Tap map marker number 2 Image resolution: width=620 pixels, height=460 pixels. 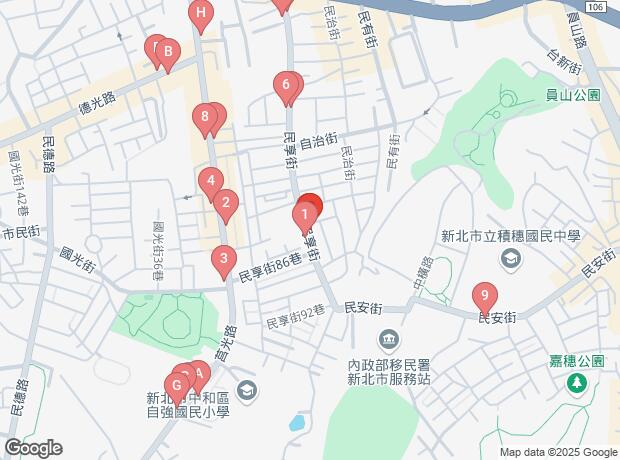coord(227,207)
